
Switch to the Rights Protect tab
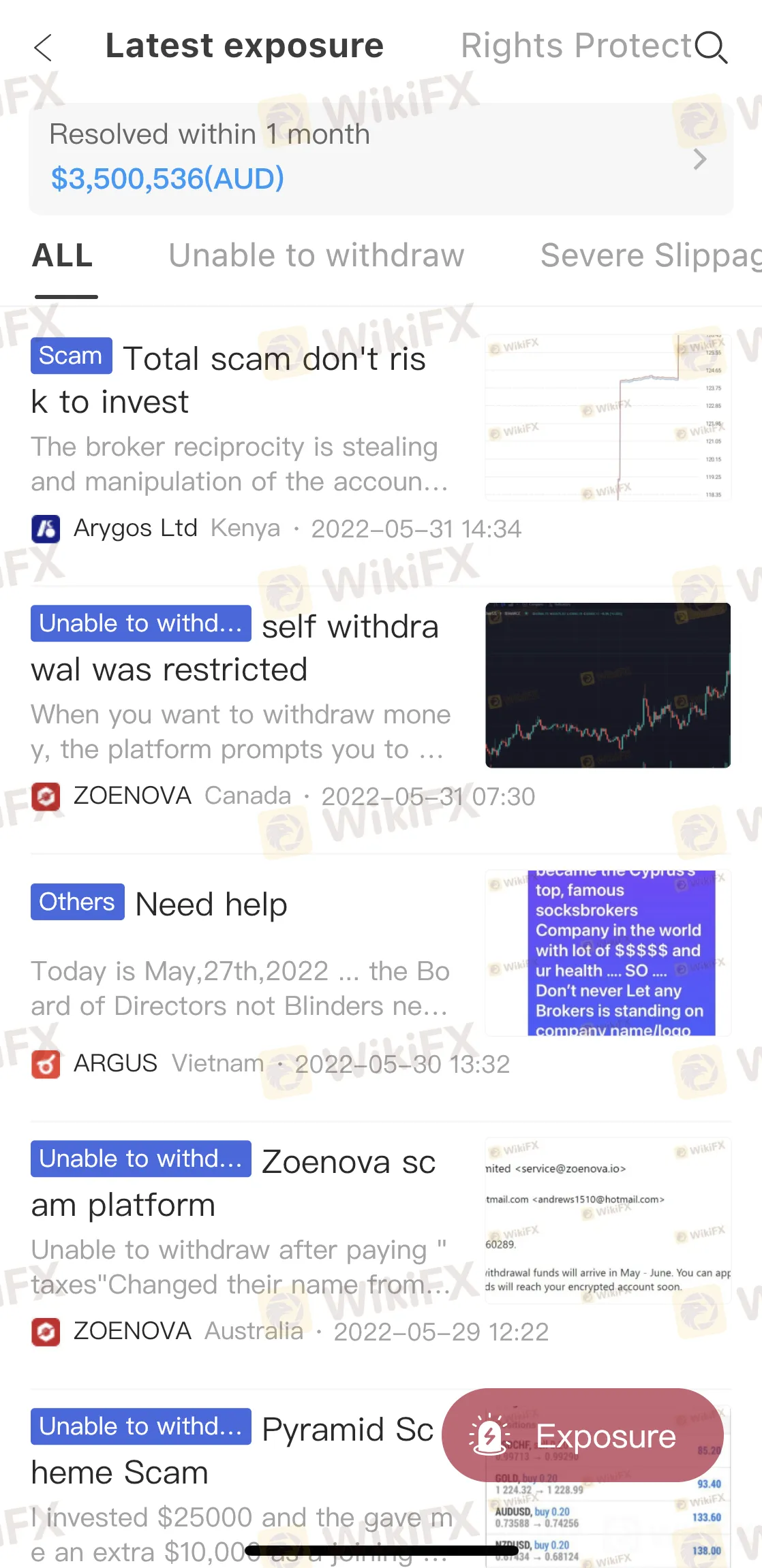[x=576, y=46]
